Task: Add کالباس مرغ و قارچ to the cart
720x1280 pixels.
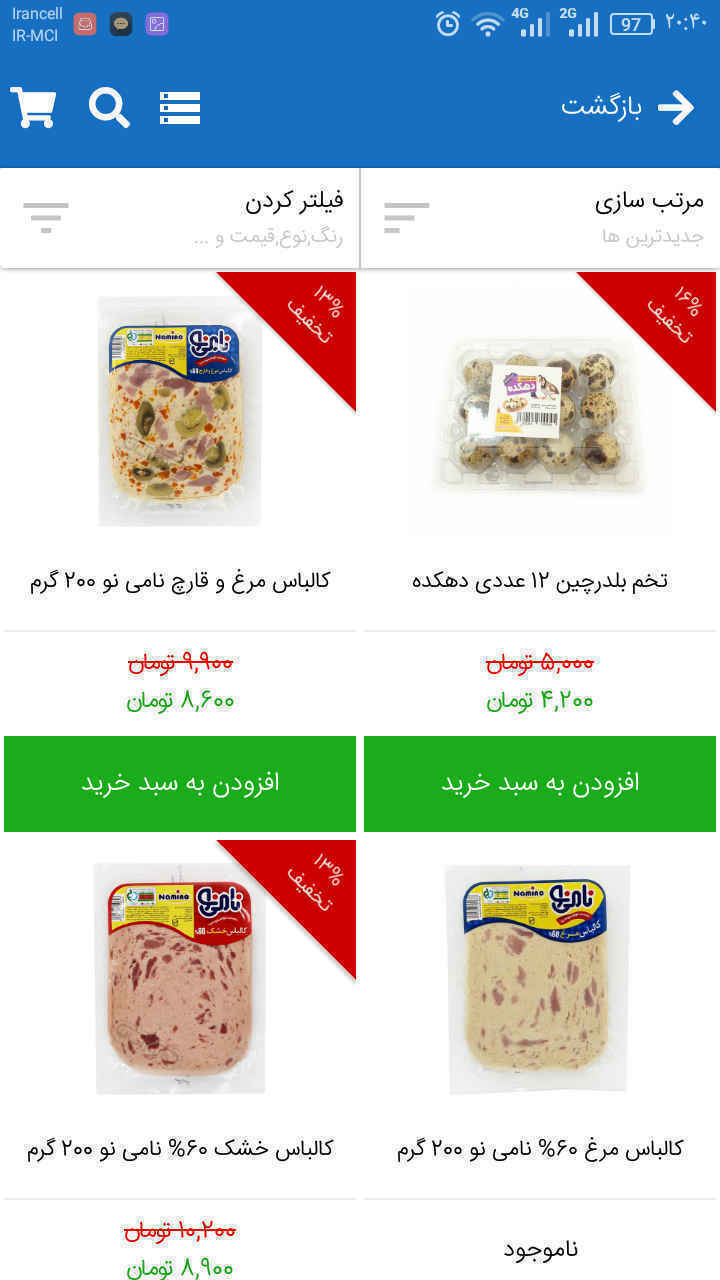Action: (180, 783)
